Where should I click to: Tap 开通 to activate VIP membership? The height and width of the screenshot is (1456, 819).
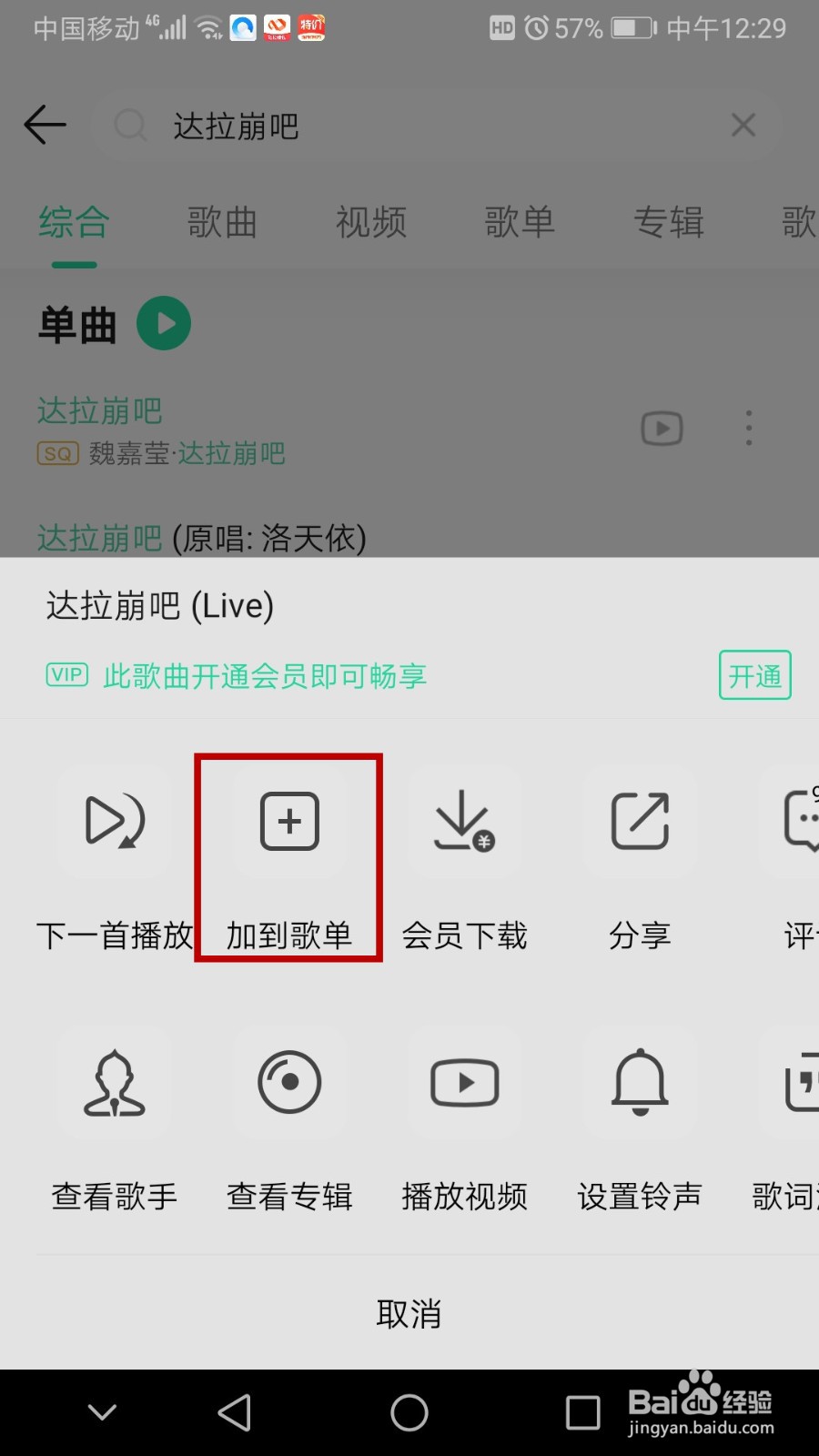[754, 675]
